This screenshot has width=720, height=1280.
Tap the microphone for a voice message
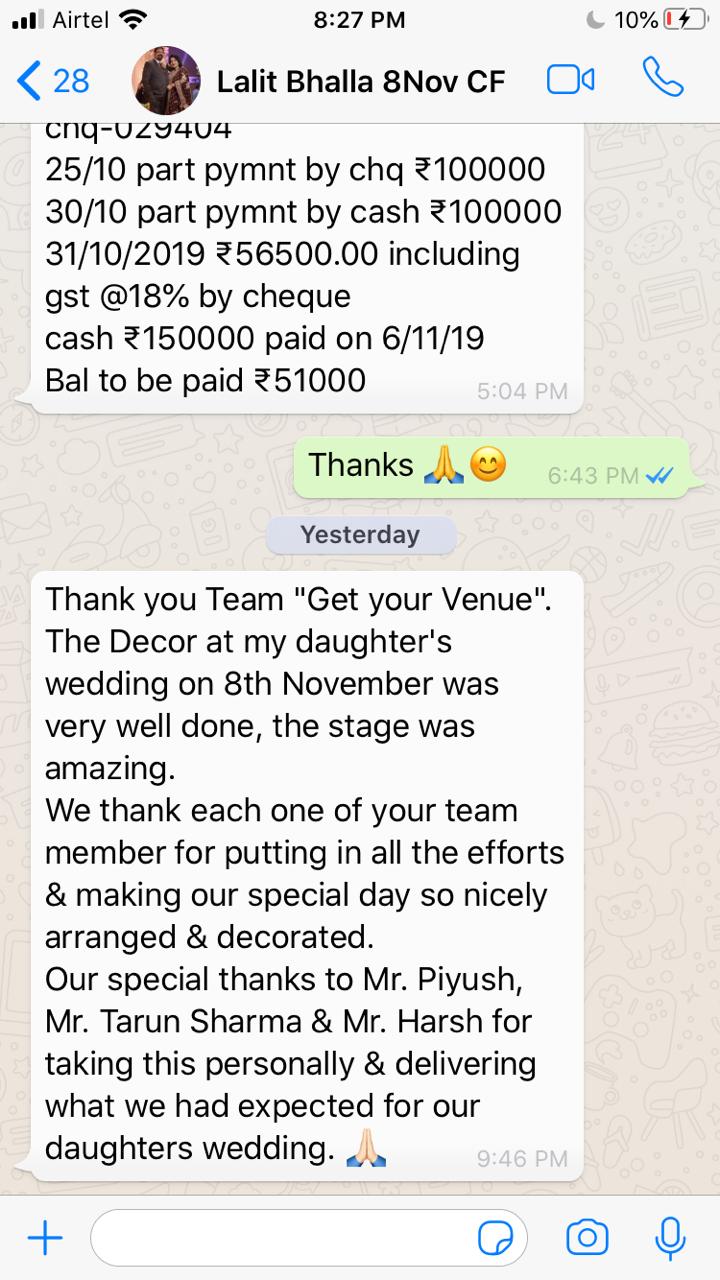(x=670, y=1238)
